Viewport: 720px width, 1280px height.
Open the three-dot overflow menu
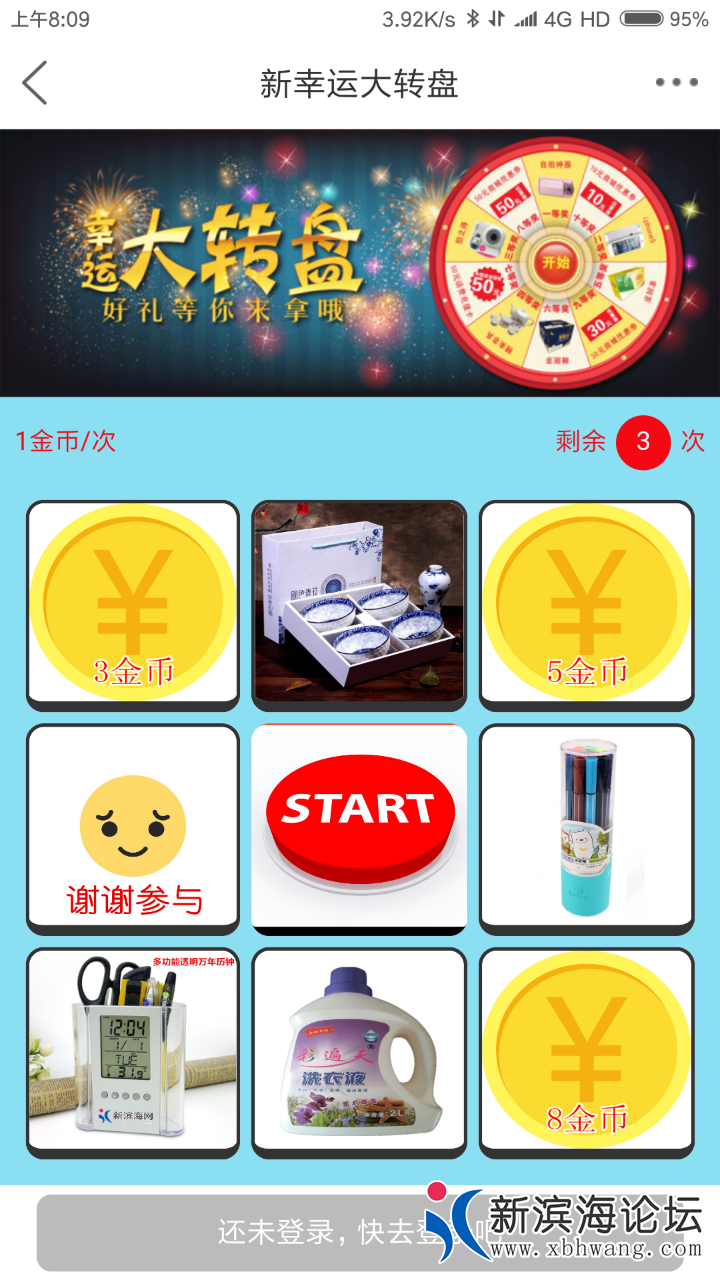click(x=677, y=83)
